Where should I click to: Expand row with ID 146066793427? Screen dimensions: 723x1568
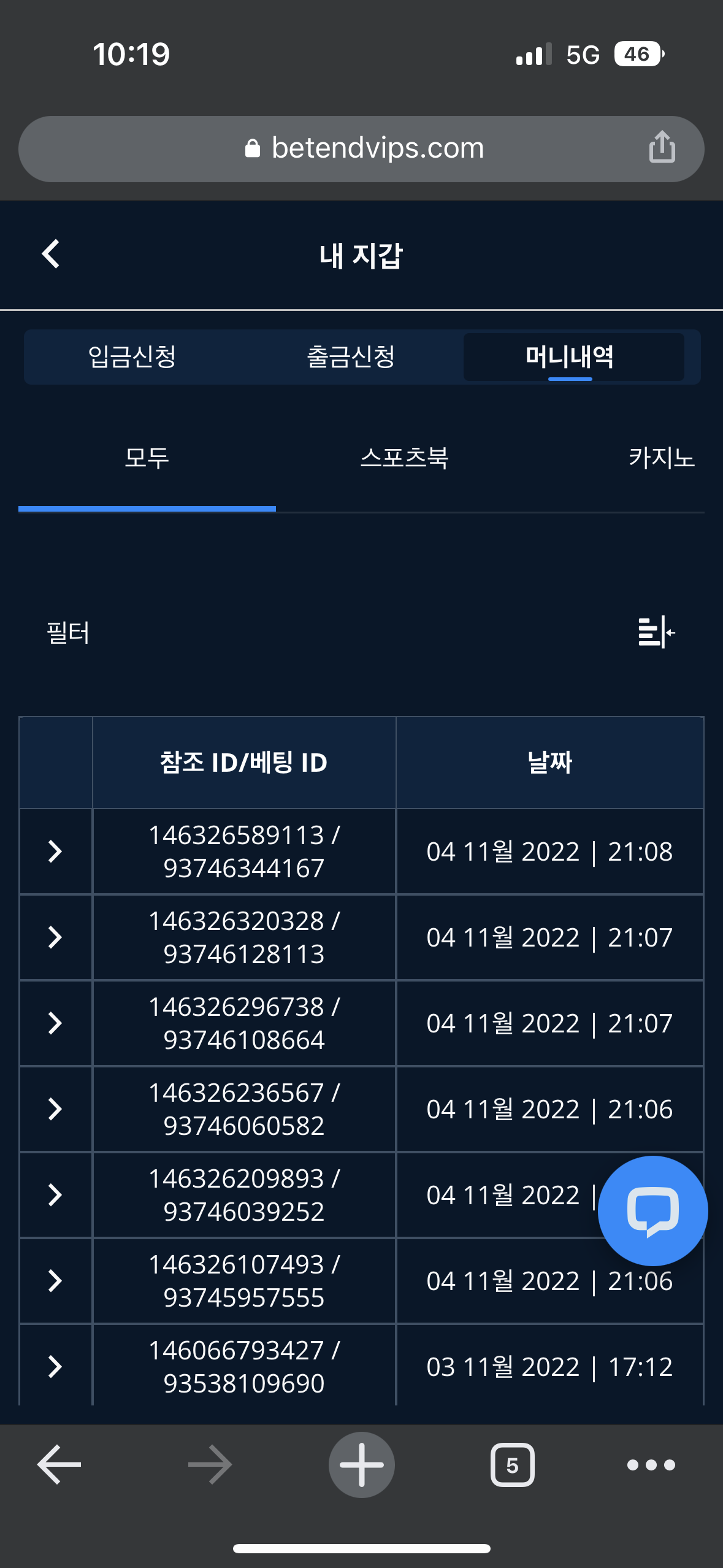(55, 1366)
